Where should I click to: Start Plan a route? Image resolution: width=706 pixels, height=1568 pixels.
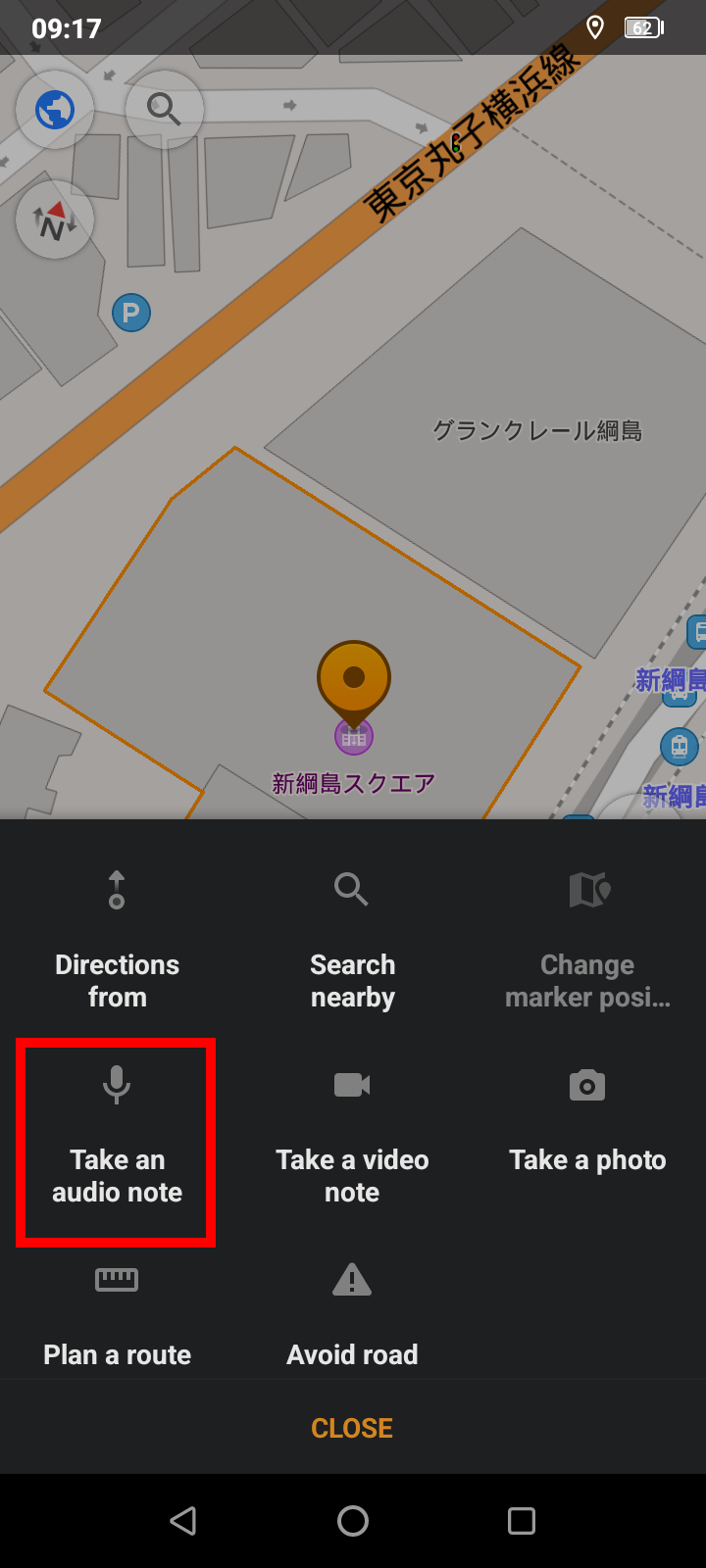click(x=117, y=1318)
